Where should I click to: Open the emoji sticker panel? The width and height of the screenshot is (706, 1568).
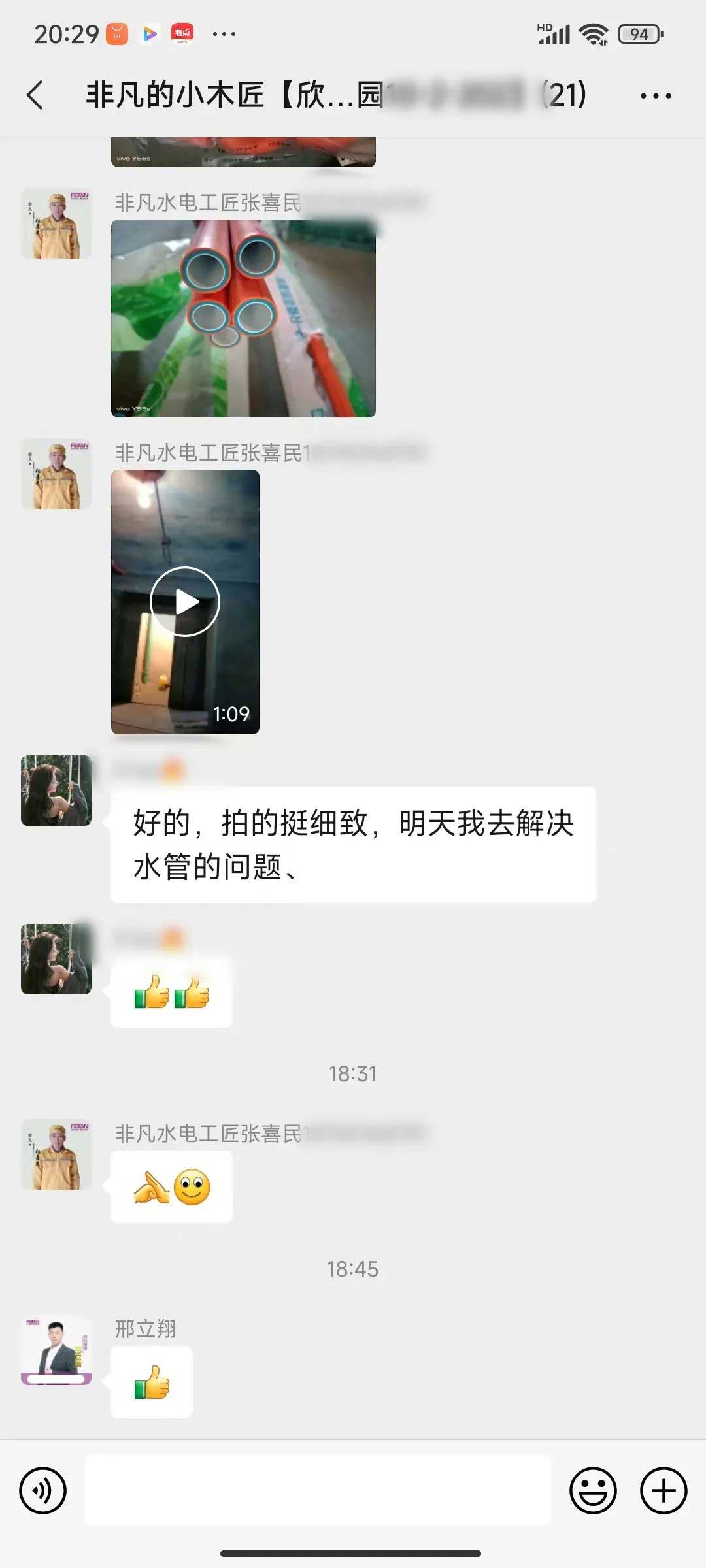(593, 1491)
